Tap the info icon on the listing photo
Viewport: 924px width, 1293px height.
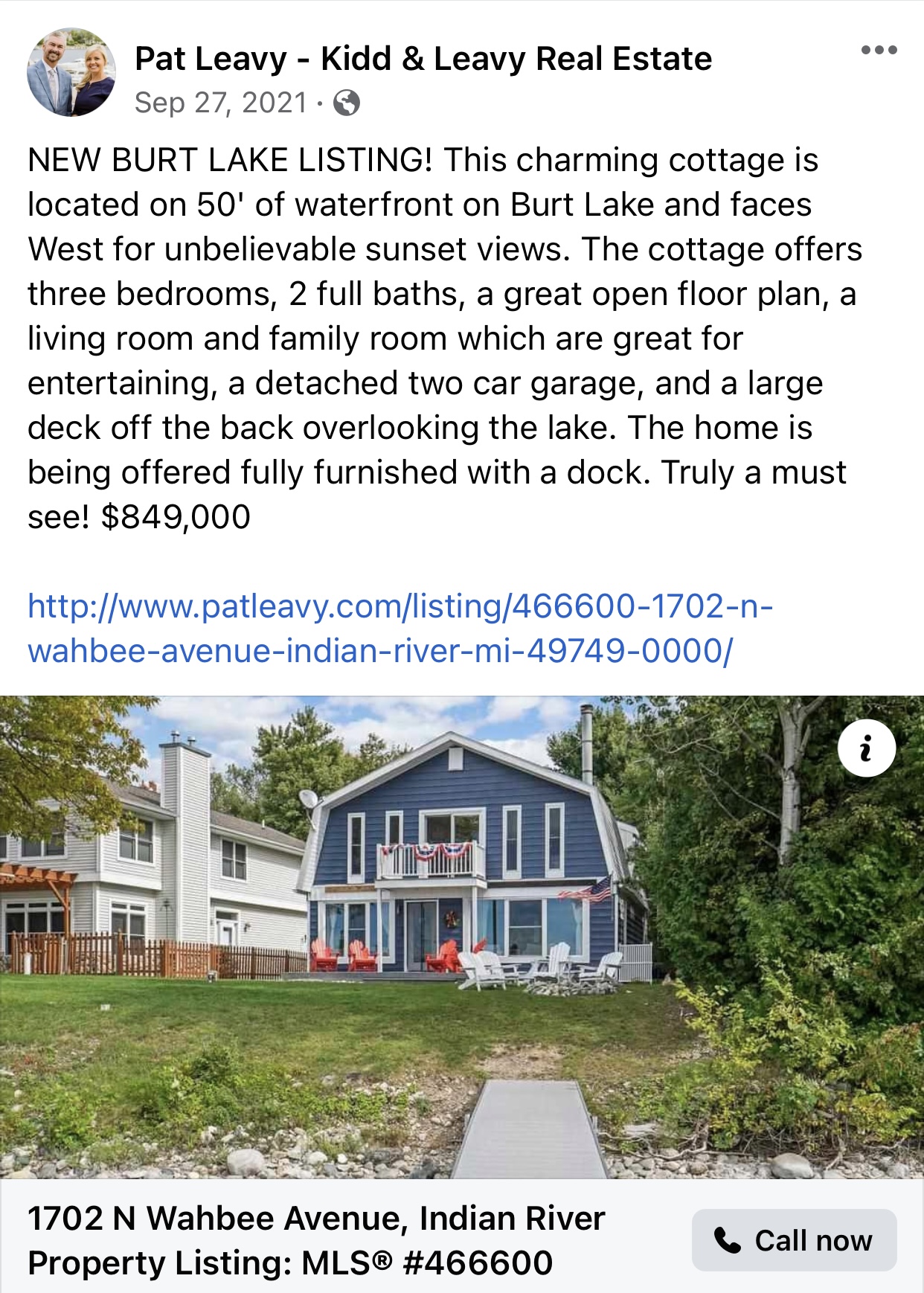tap(866, 748)
